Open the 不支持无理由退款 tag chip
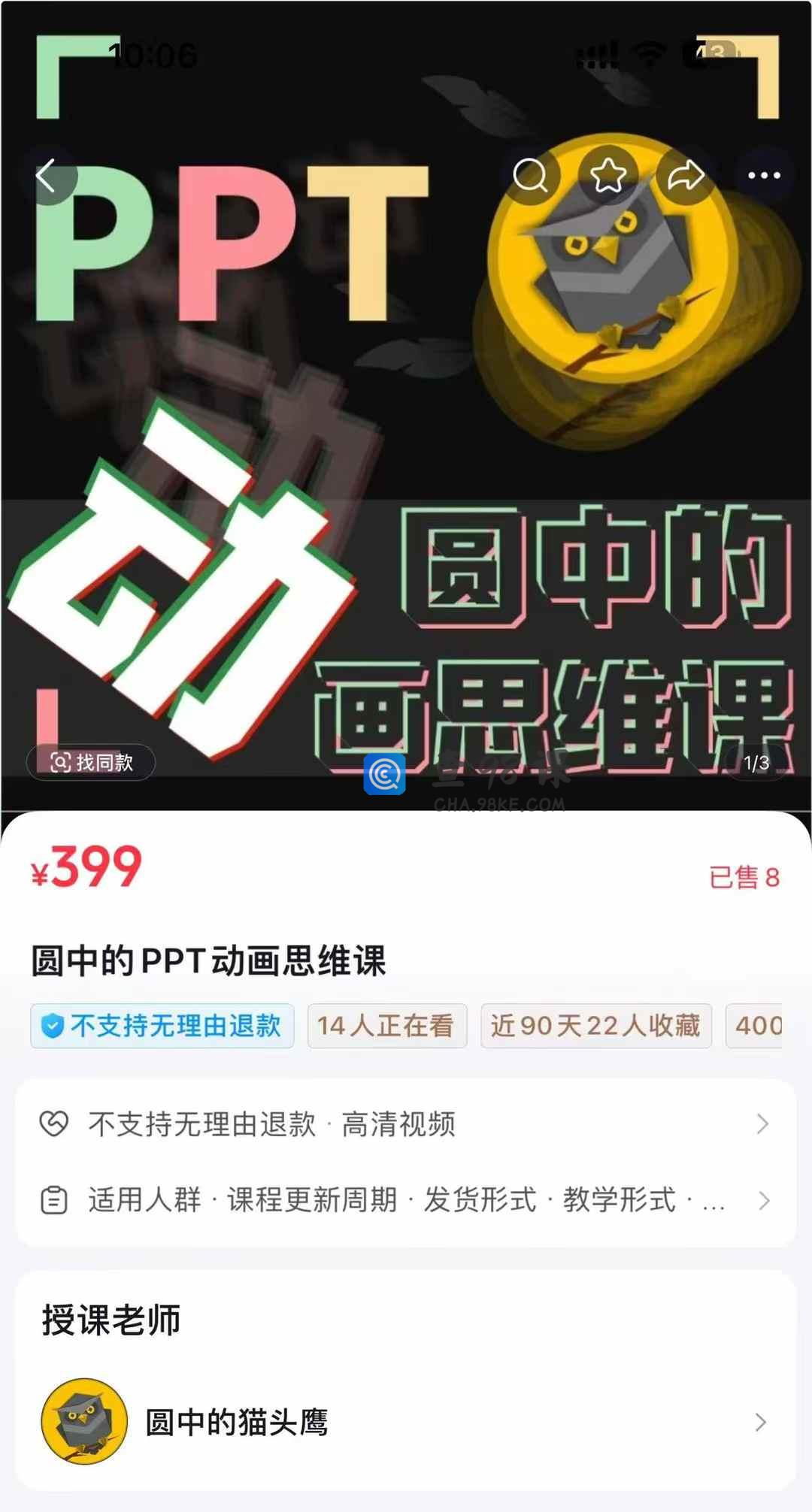The width and height of the screenshot is (812, 1512). pos(162,1026)
